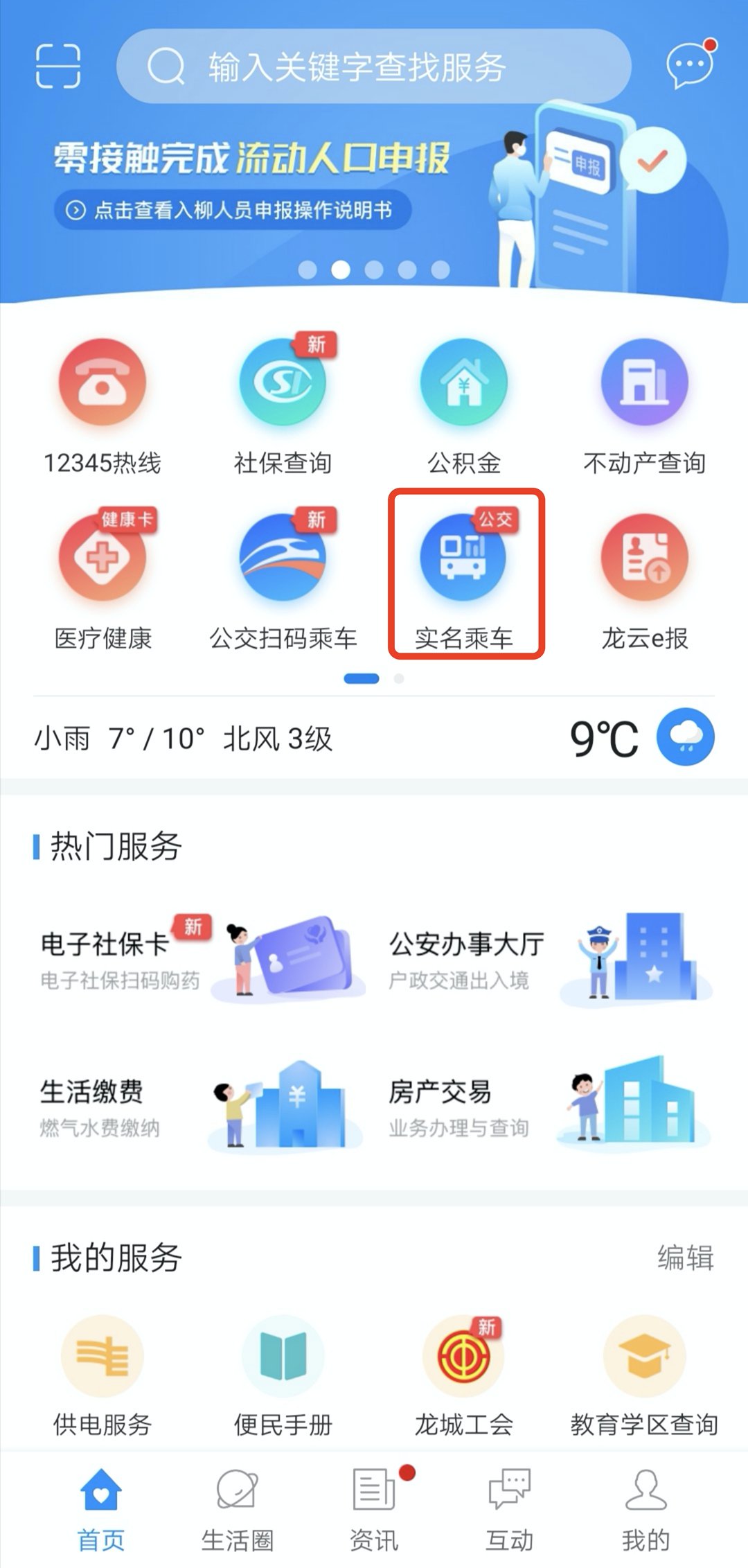Edit my services with 编辑
The width and height of the screenshot is (748, 1568).
(685, 1258)
